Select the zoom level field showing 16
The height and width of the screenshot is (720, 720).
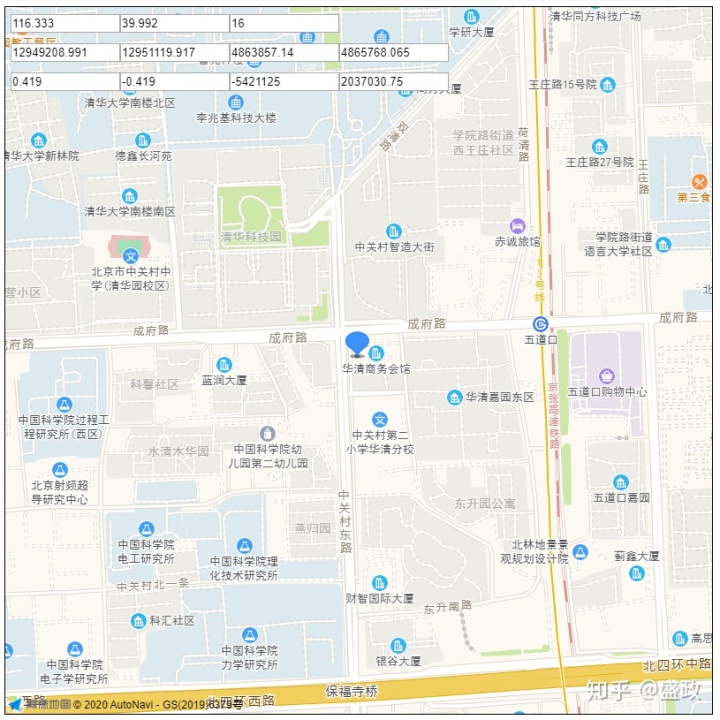point(283,23)
